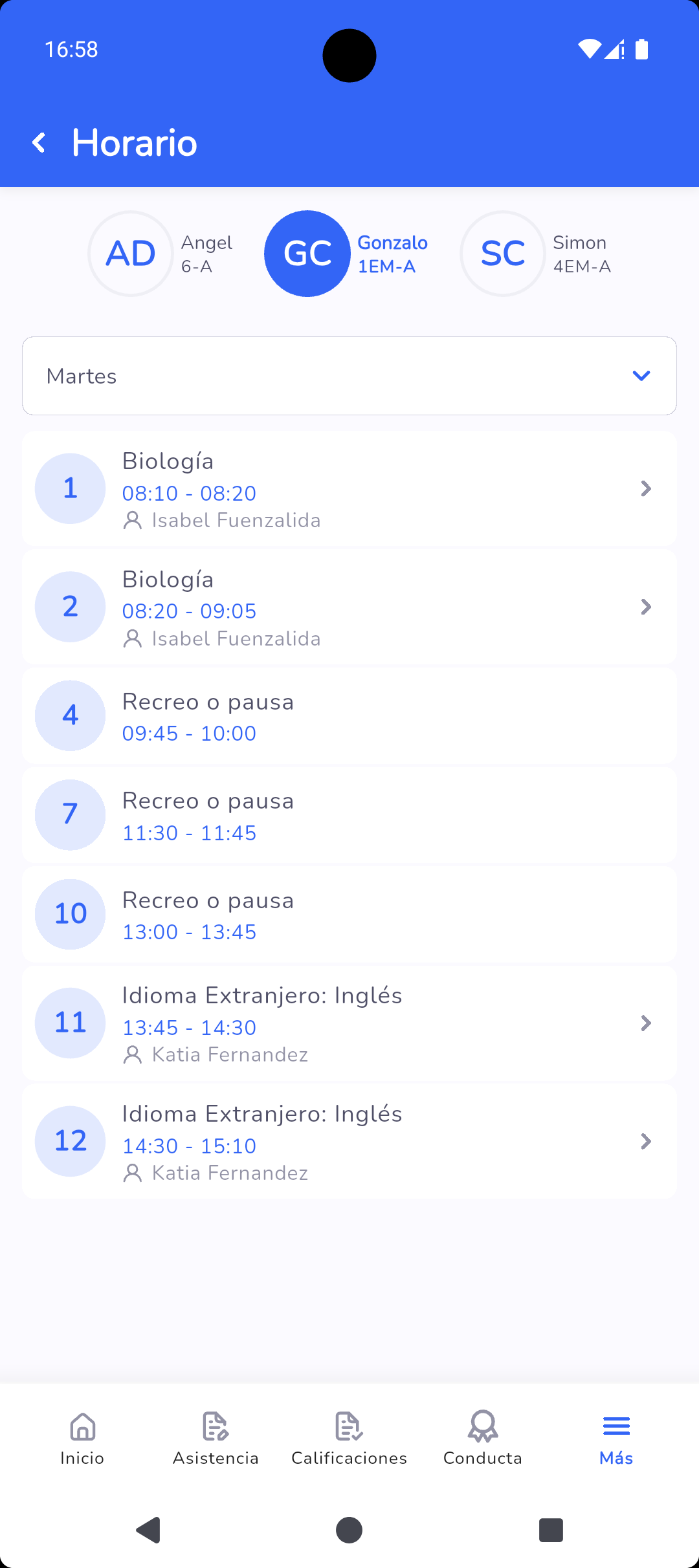Tap the system home button
Screen dimensions: 699x1568
tap(349, 1530)
